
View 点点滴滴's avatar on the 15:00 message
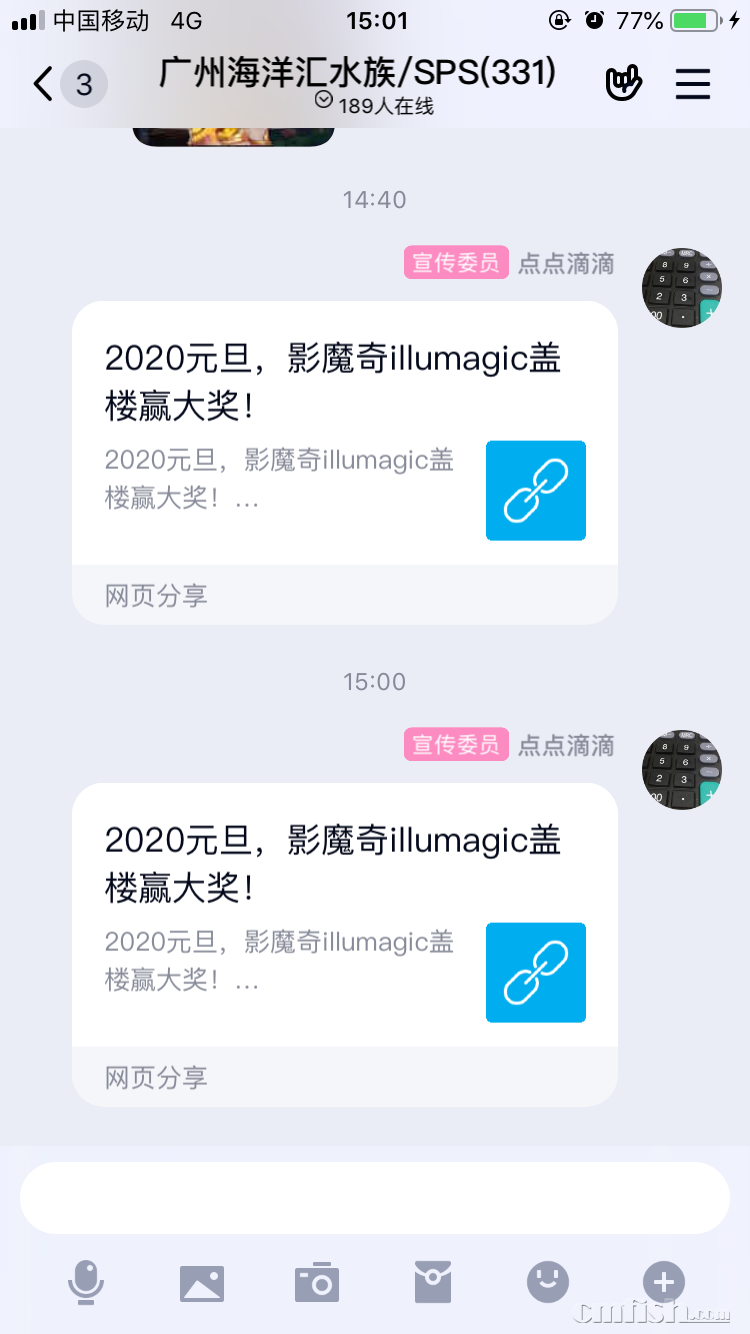coord(681,770)
